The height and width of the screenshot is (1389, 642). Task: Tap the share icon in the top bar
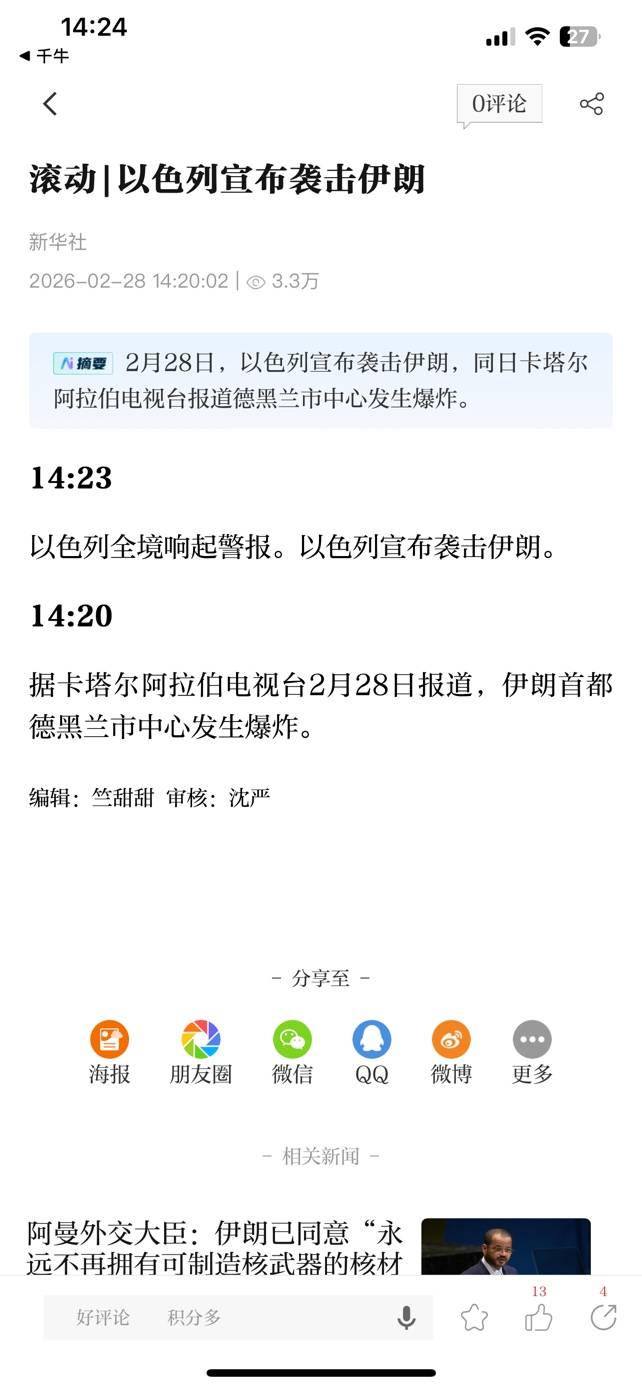coord(592,103)
